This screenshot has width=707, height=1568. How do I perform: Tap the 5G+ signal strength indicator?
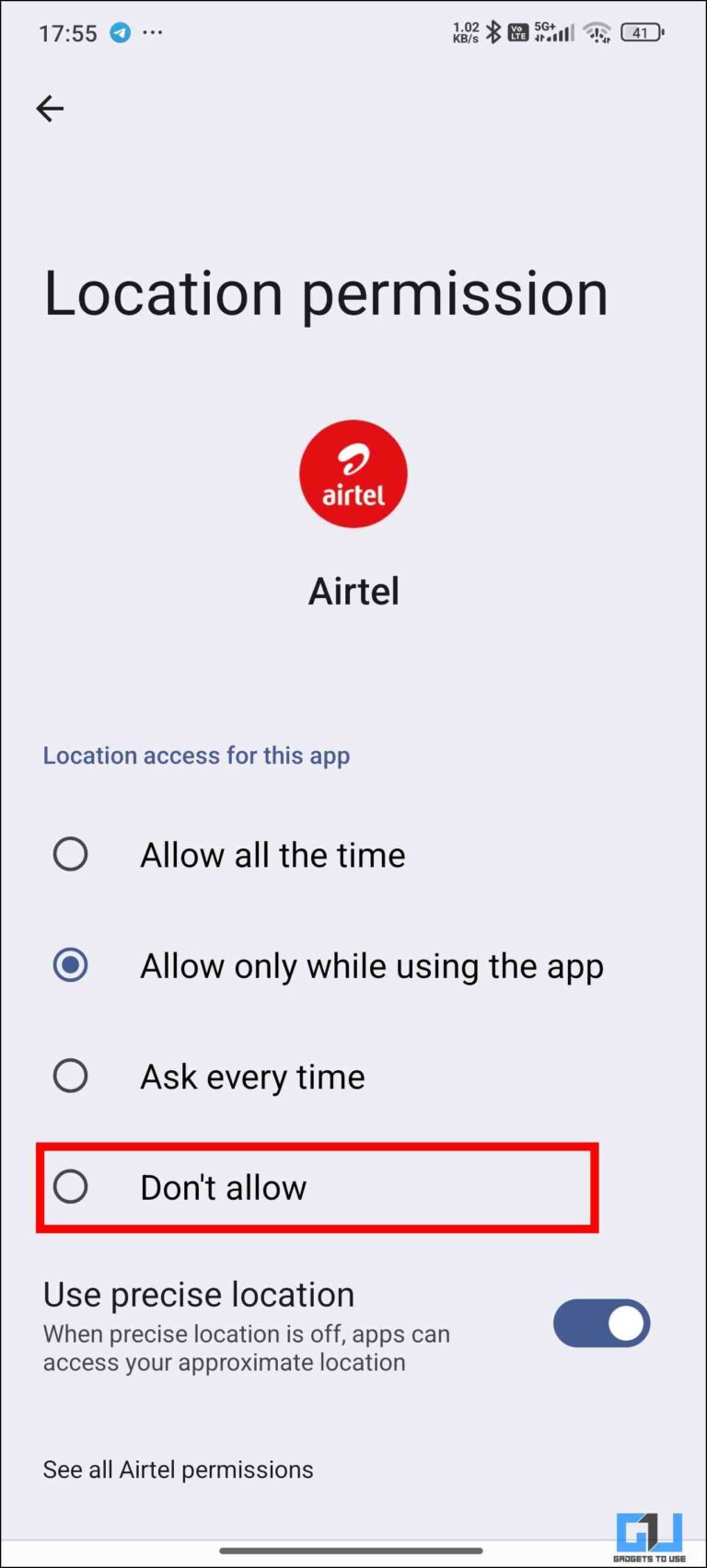coord(551,30)
